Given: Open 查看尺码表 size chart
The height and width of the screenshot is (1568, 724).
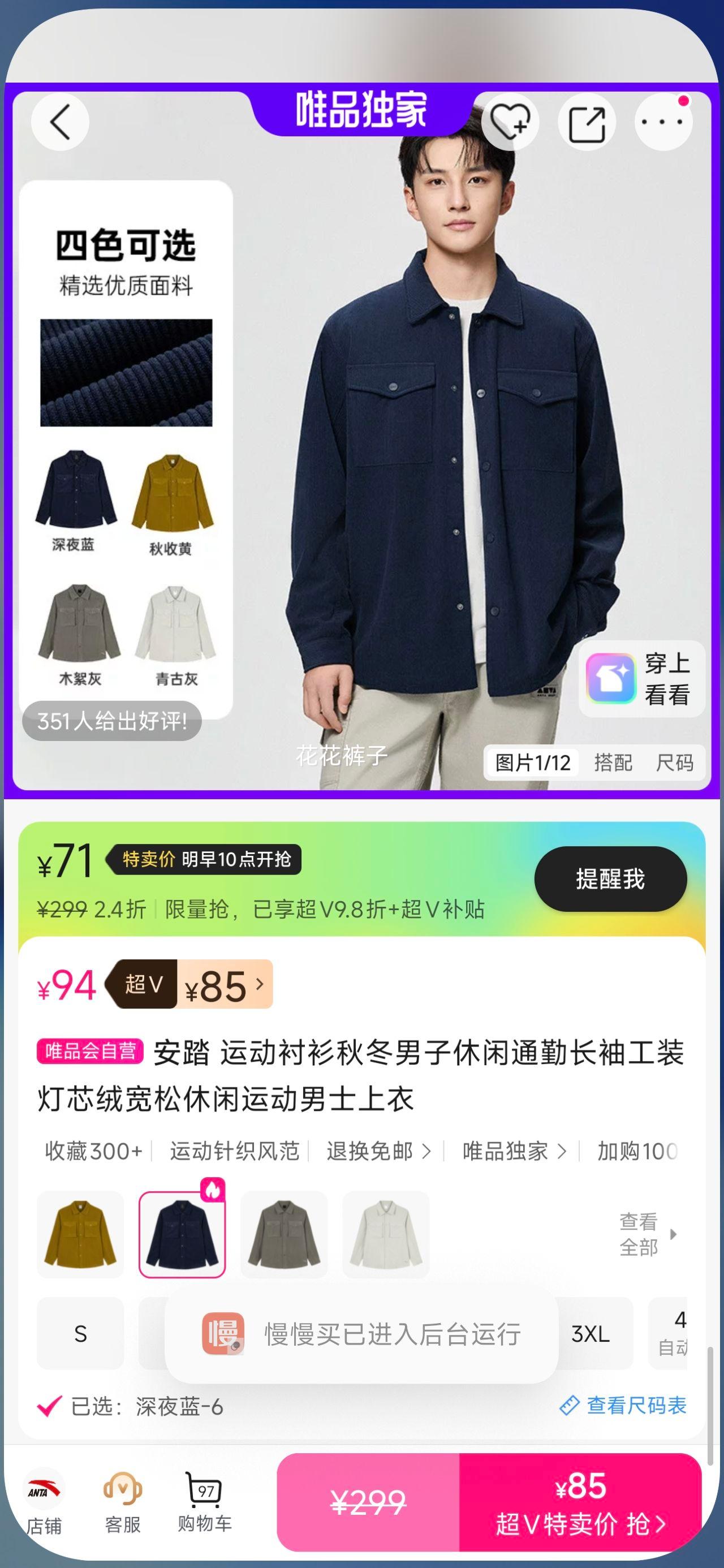Looking at the screenshot, I should (624, 1406).
